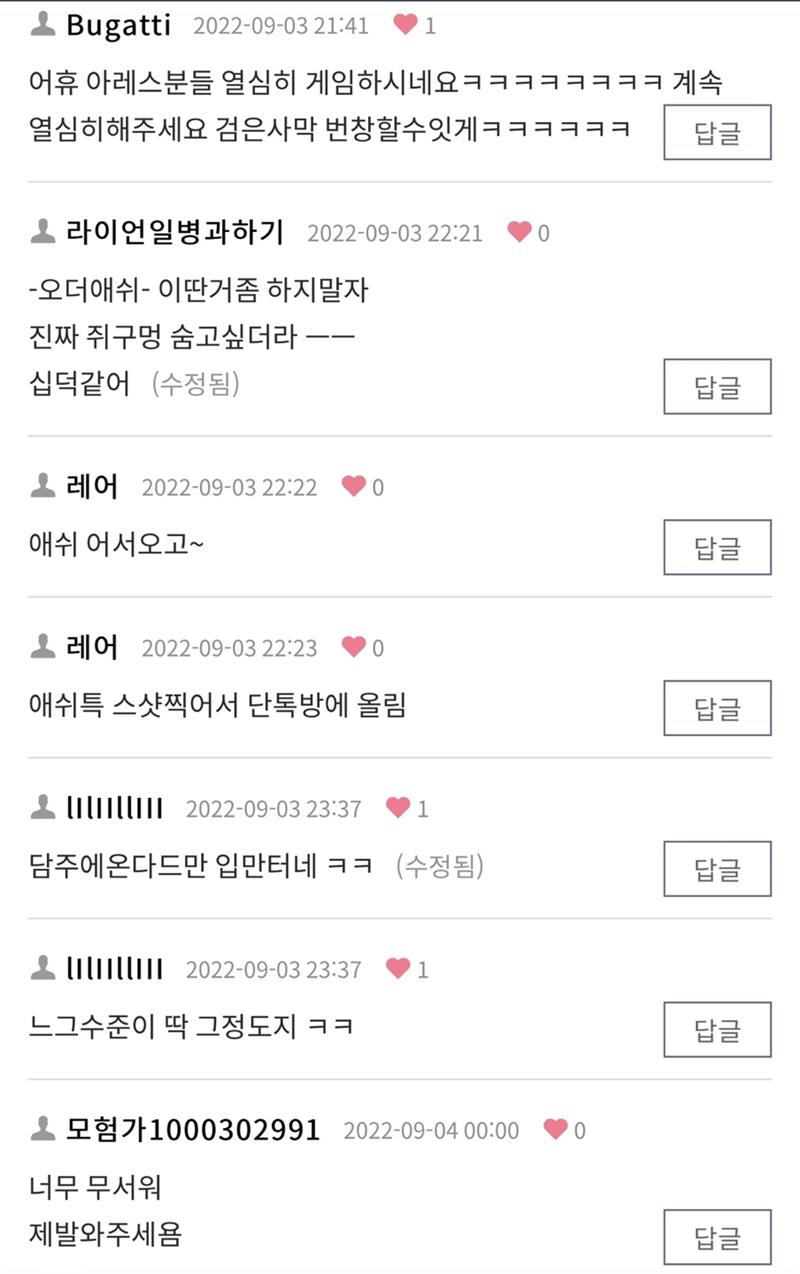Like the comment by 모험가1000302991
The height and width of the screenshot is (1274, 800).
(555, 1130)
